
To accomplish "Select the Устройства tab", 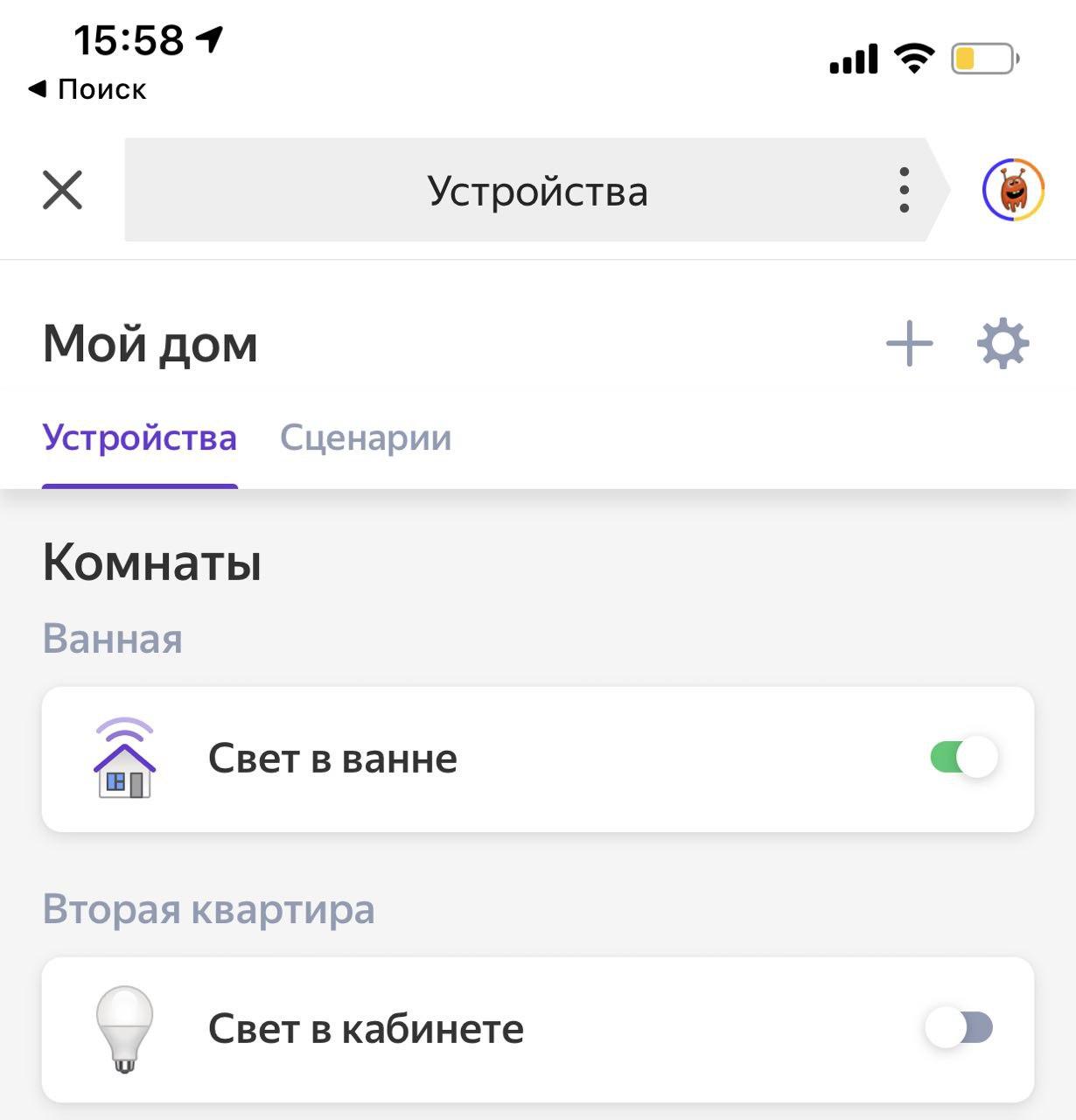I will point(140,437).
